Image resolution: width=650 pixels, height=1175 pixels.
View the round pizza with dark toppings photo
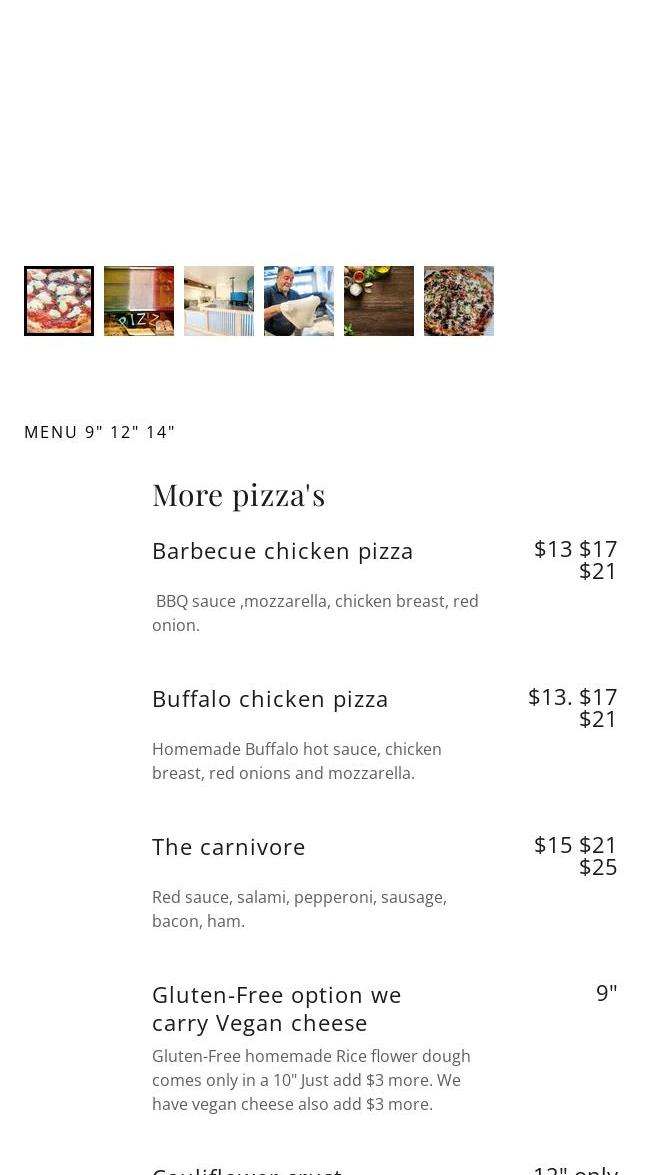click(459, 301)
